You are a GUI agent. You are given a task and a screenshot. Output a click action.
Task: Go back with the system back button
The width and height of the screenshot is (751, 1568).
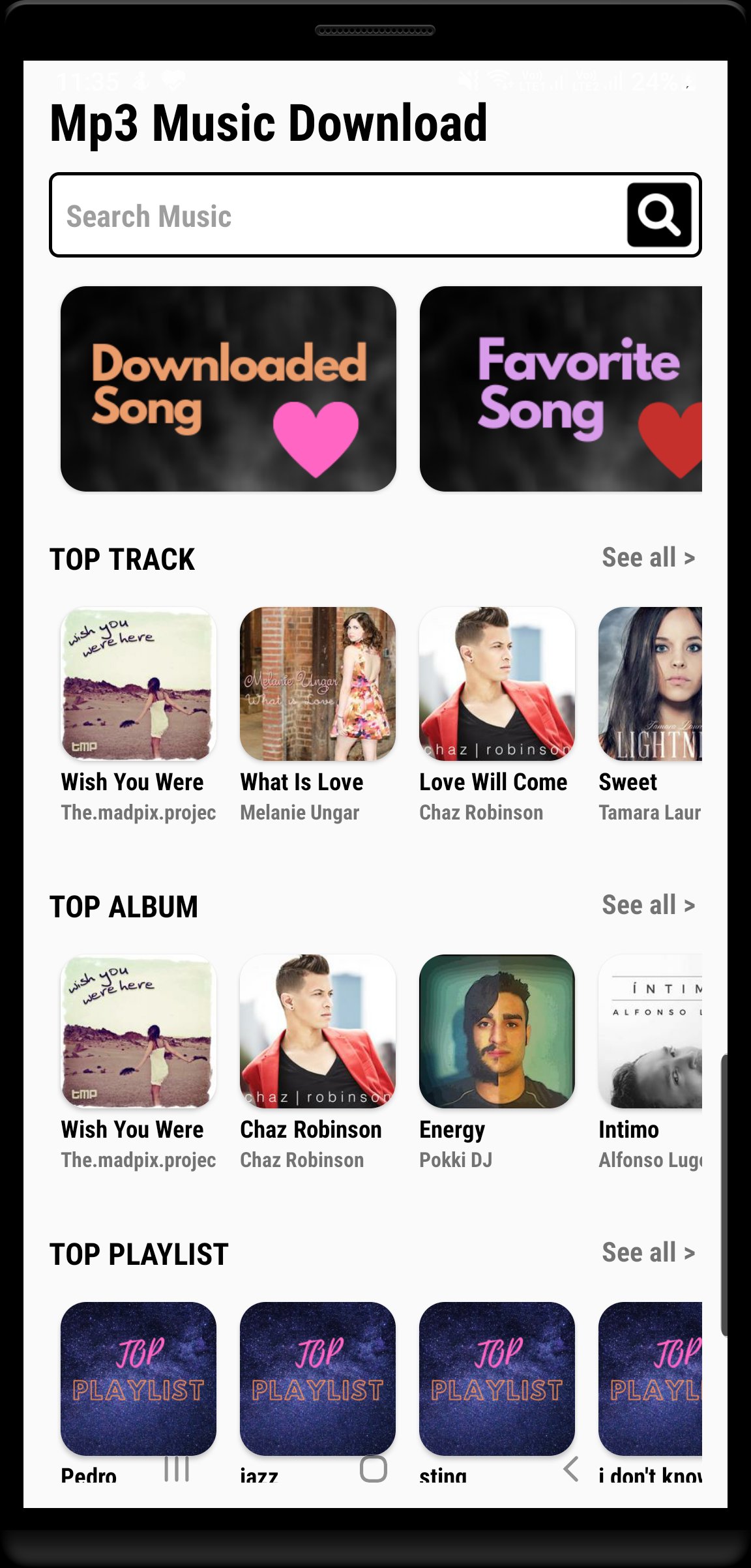(x=571, y=1469)
